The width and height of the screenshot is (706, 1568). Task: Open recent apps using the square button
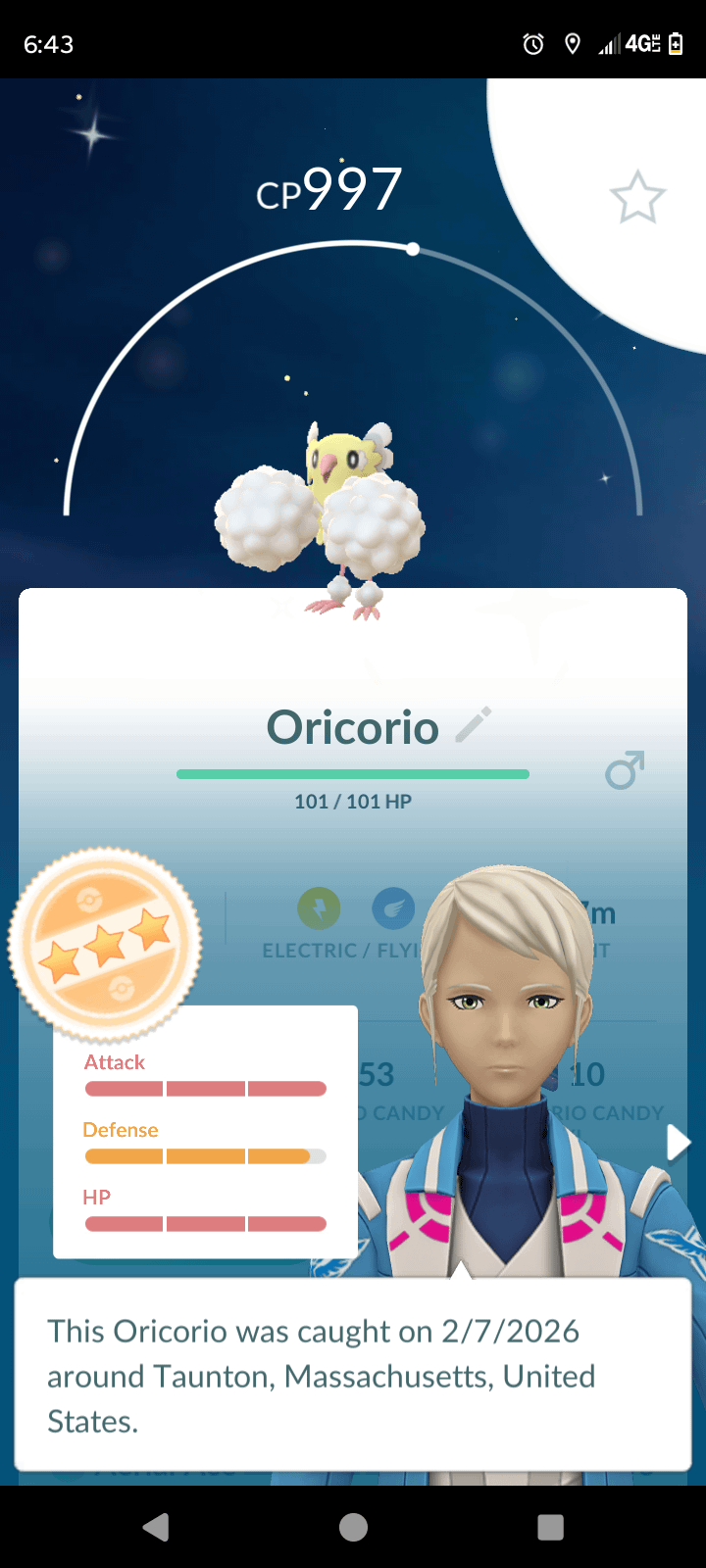point(550,1527)
